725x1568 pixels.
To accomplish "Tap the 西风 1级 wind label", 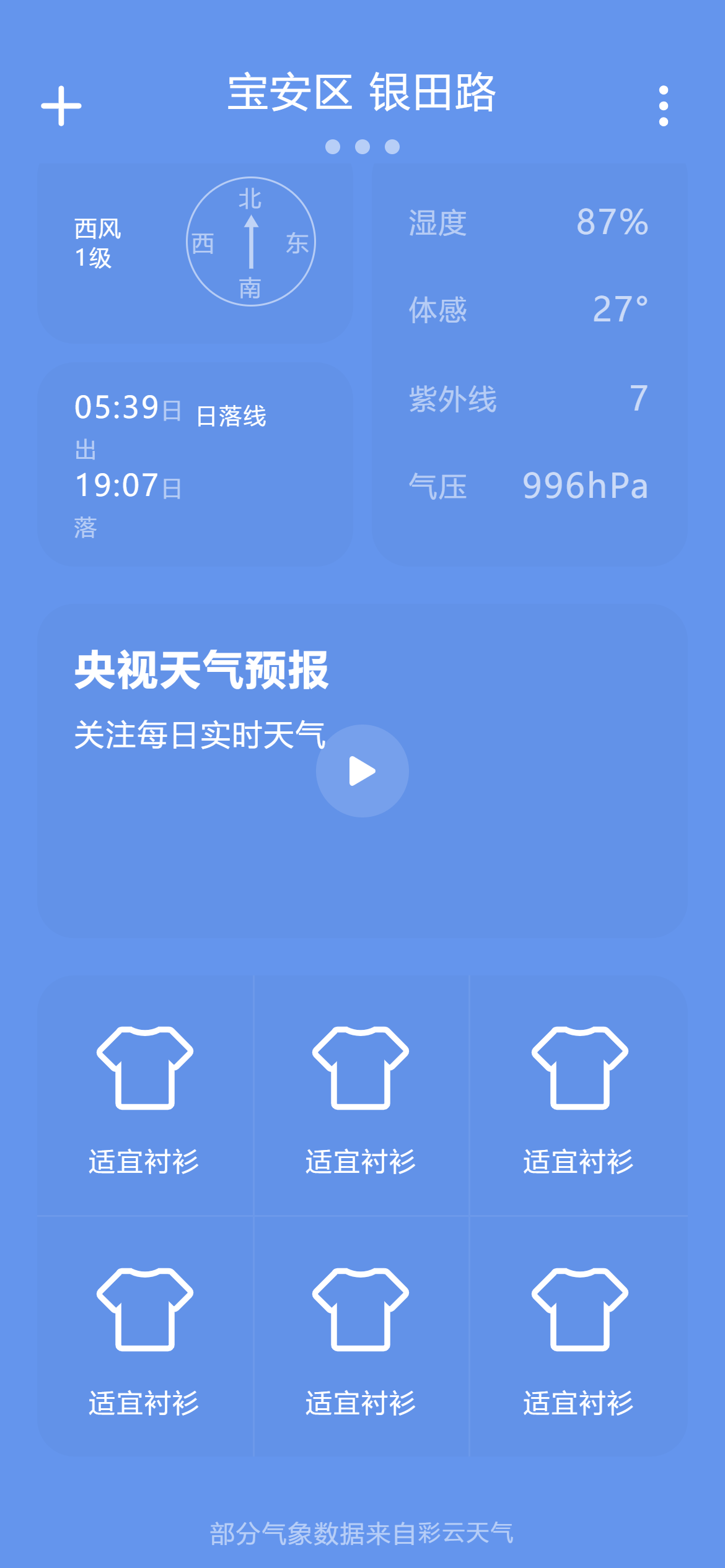I will click(99, 242).
